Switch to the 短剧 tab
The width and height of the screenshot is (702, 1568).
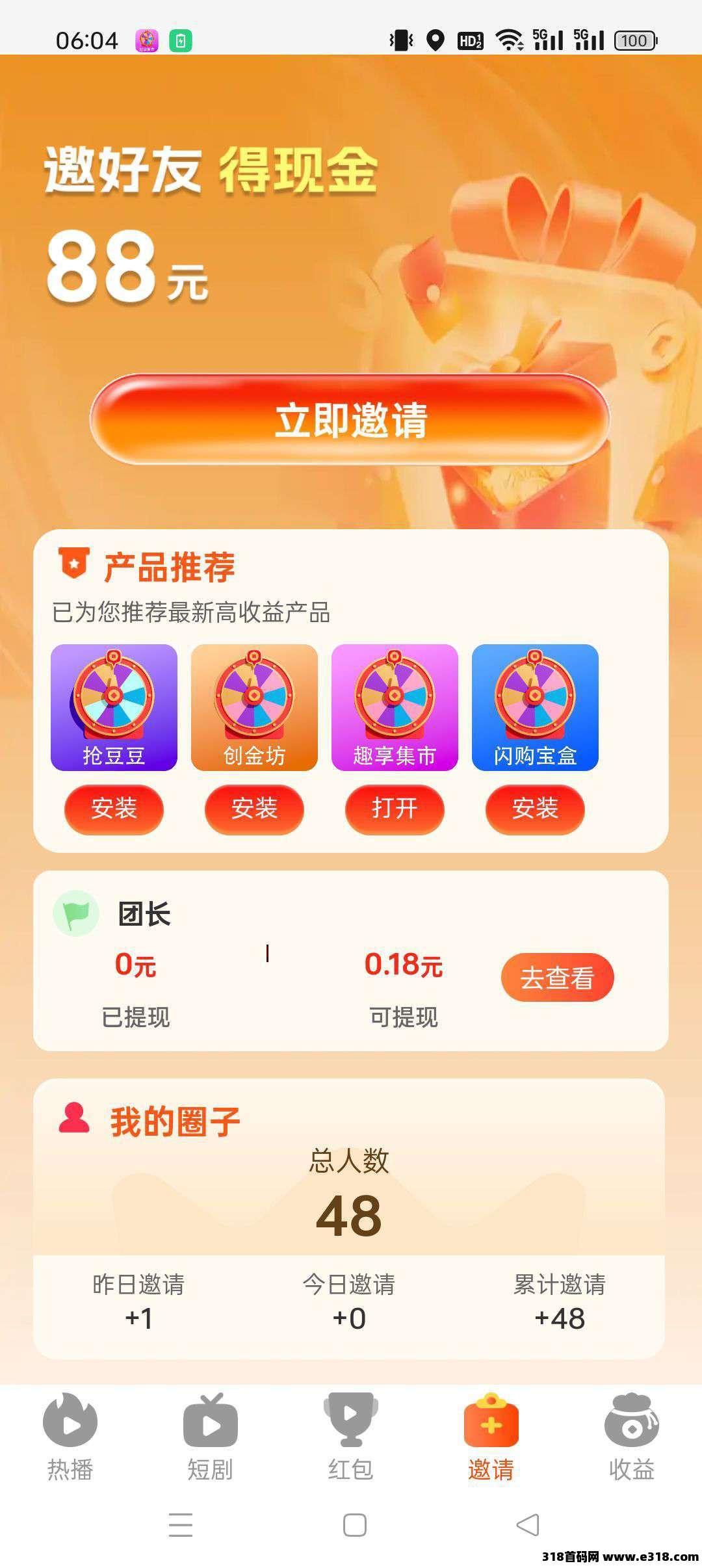[x=211, y=1435]
